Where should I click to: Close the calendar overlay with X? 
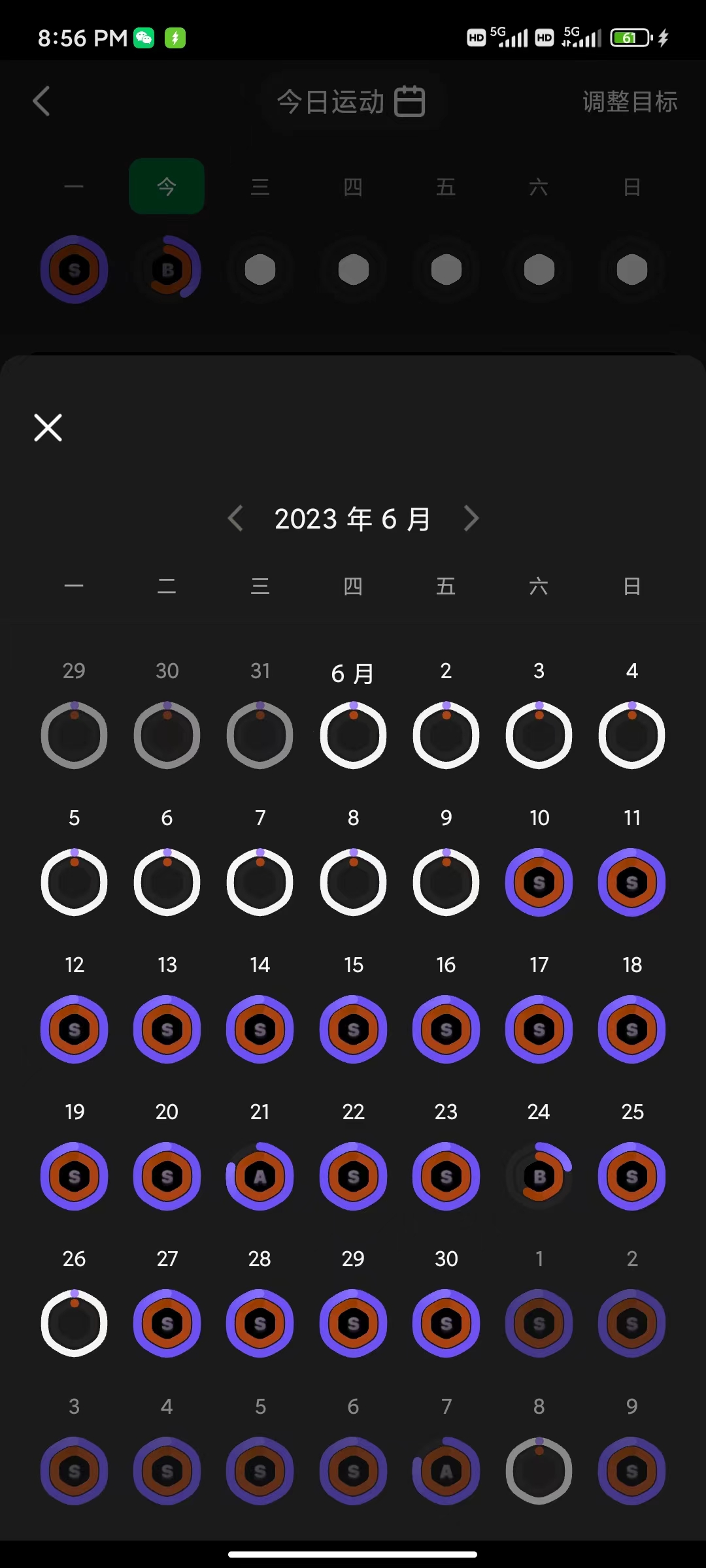click(47, 427)
